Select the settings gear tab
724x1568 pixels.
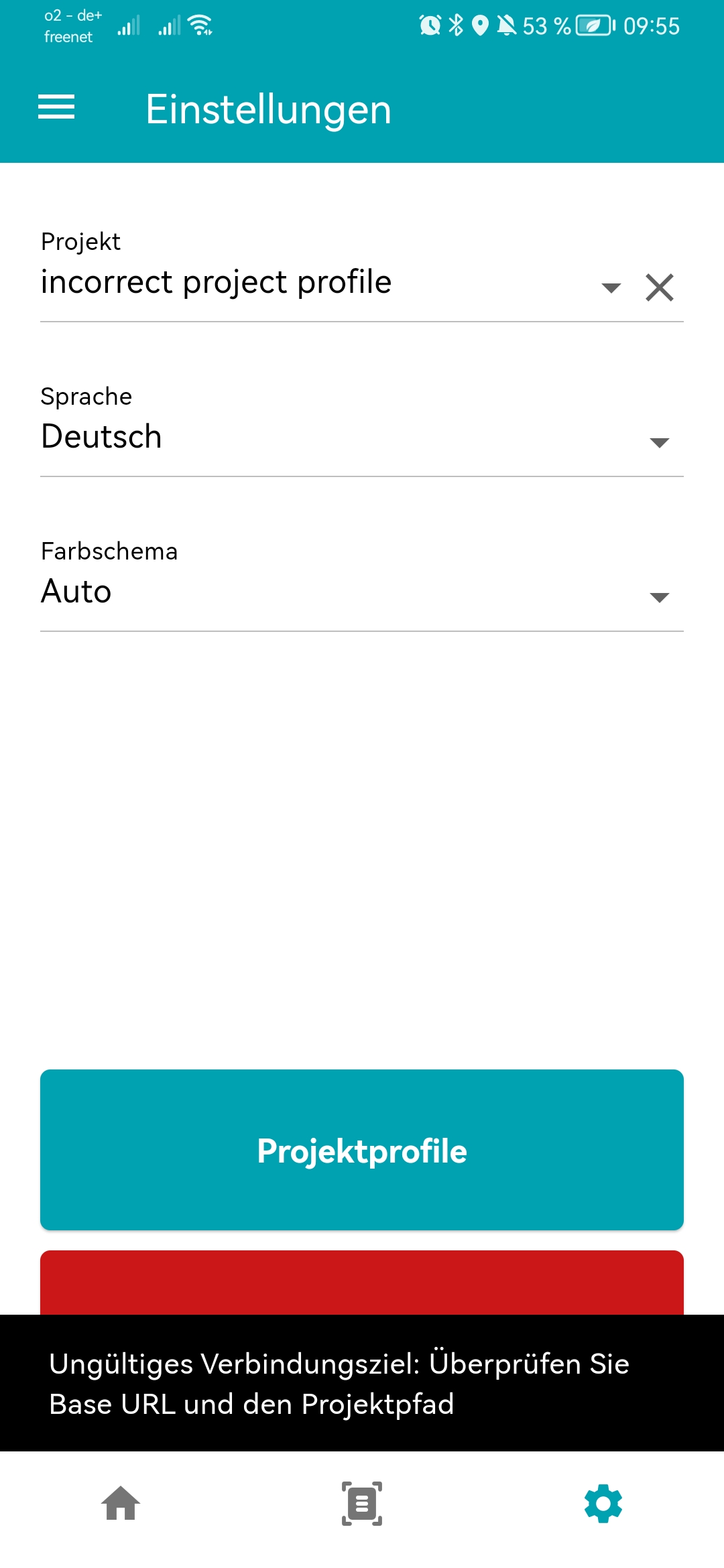tap(603, 1503)
